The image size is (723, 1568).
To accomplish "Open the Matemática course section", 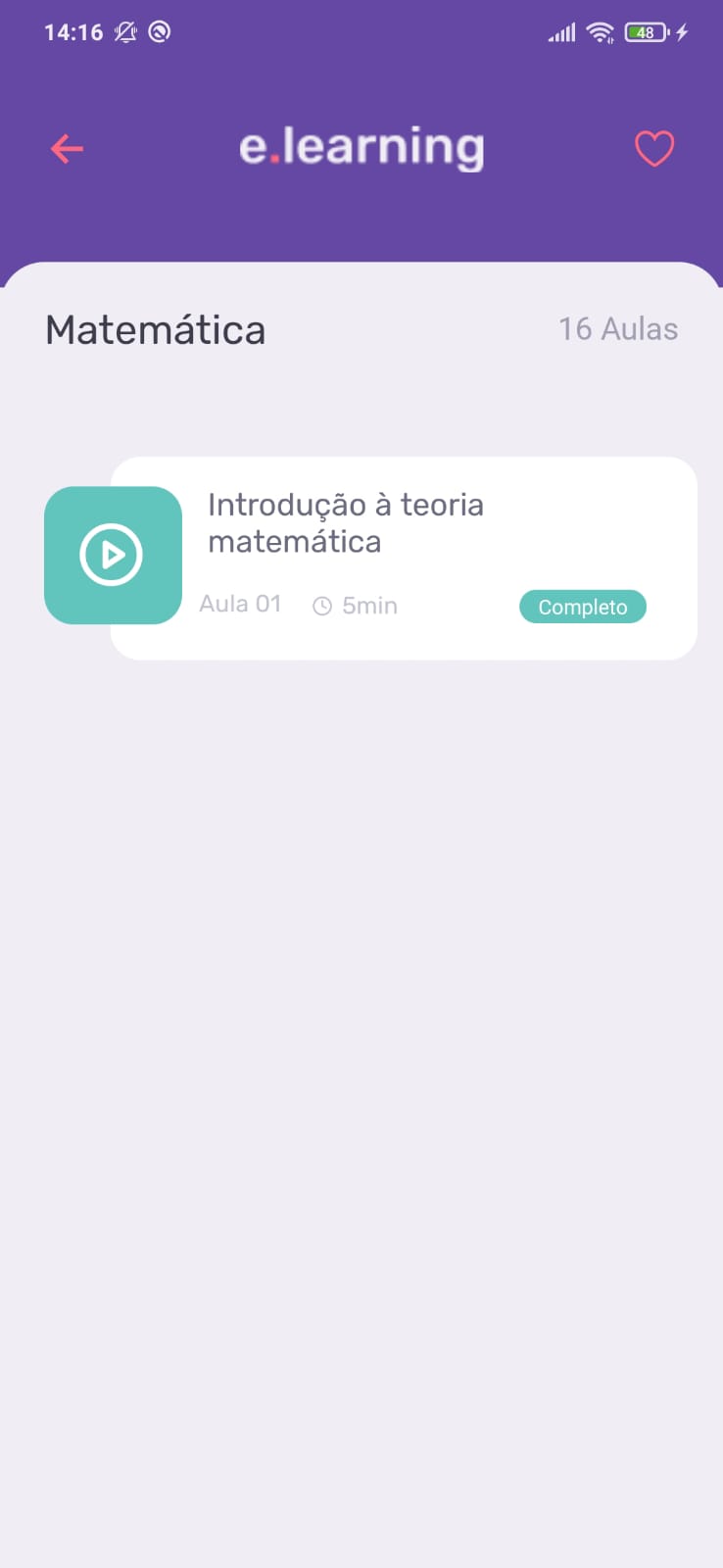I will tap(155, 329).
